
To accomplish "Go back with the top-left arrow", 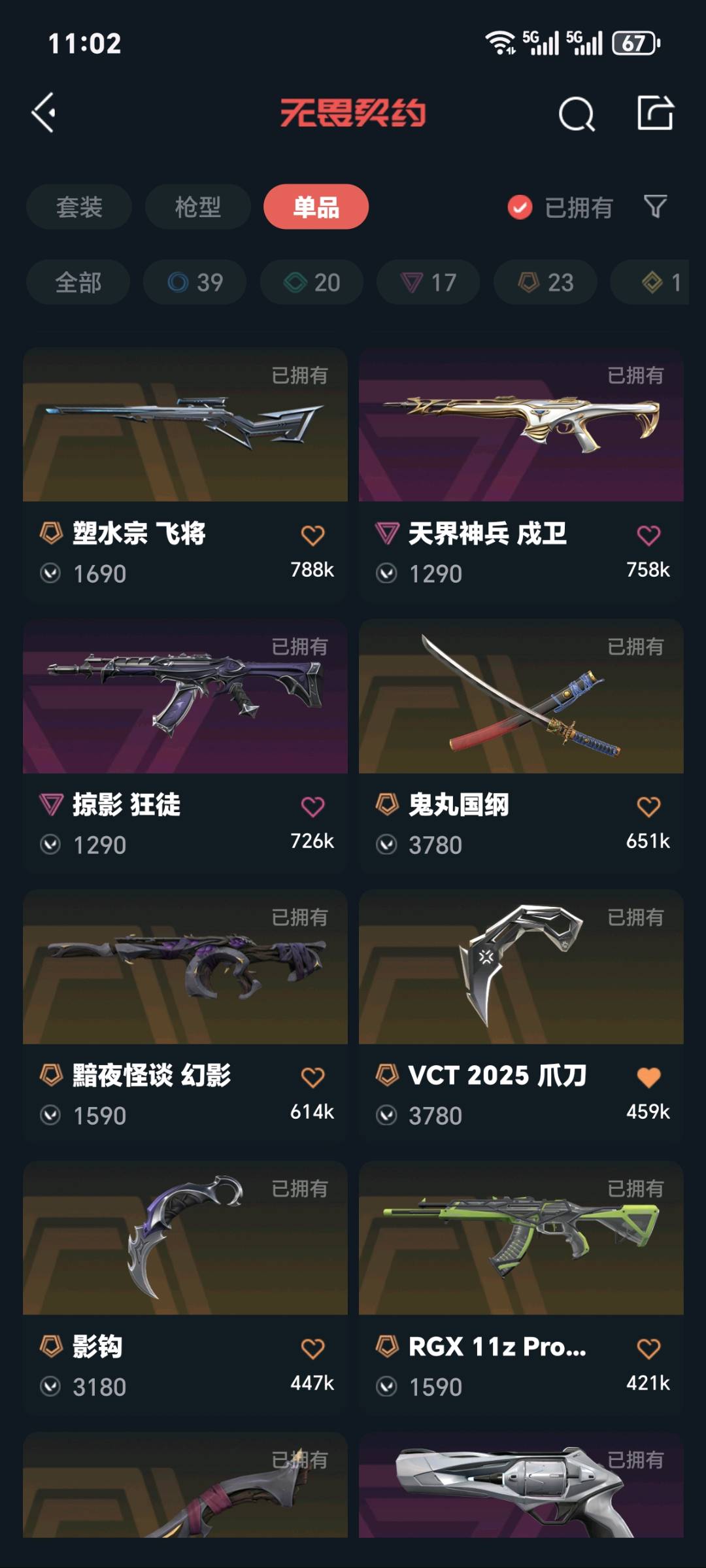I will click(x=44, y=113).
